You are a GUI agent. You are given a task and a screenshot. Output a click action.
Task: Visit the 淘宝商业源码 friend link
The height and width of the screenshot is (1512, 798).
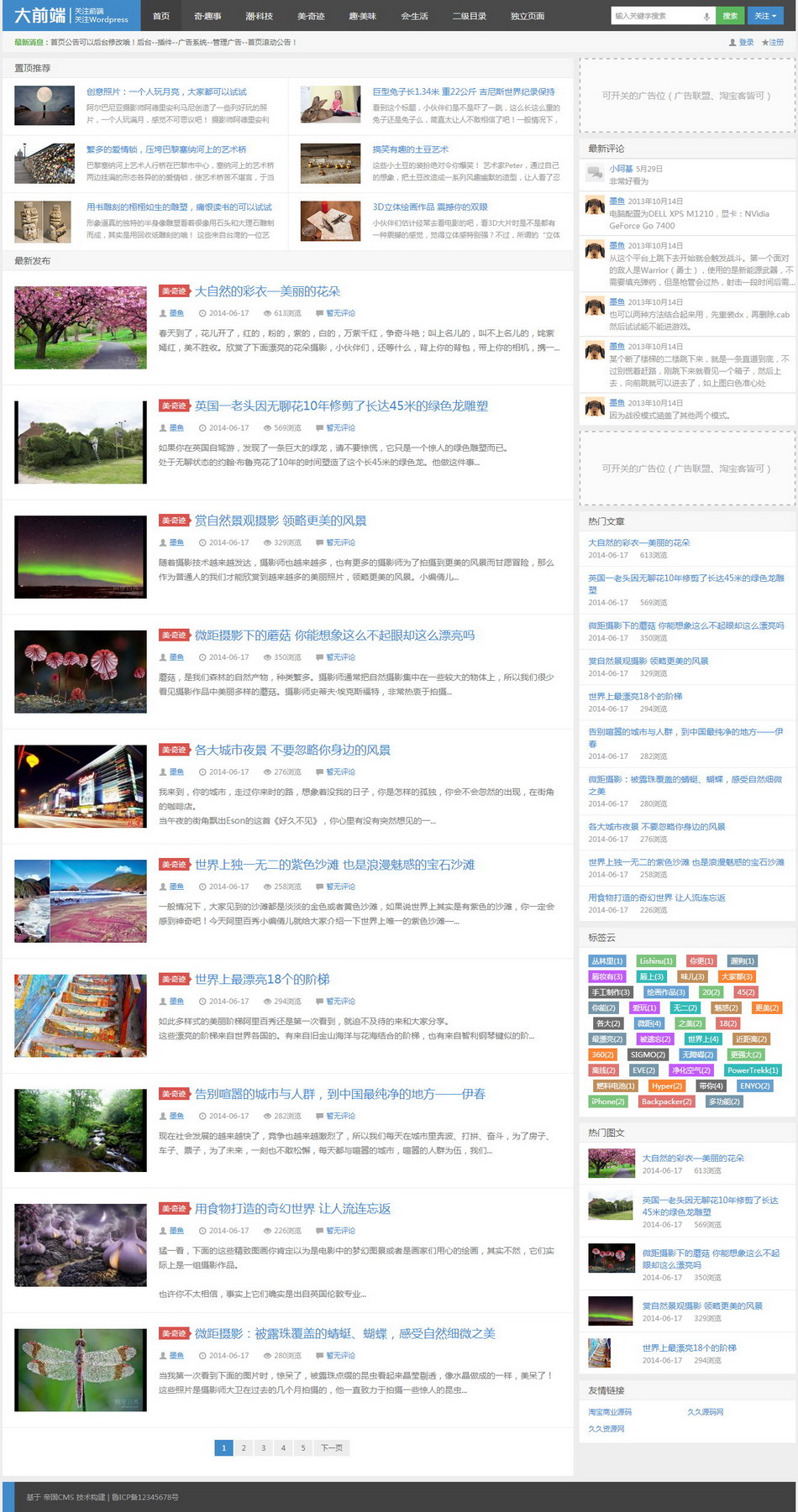pos(610,1412)
